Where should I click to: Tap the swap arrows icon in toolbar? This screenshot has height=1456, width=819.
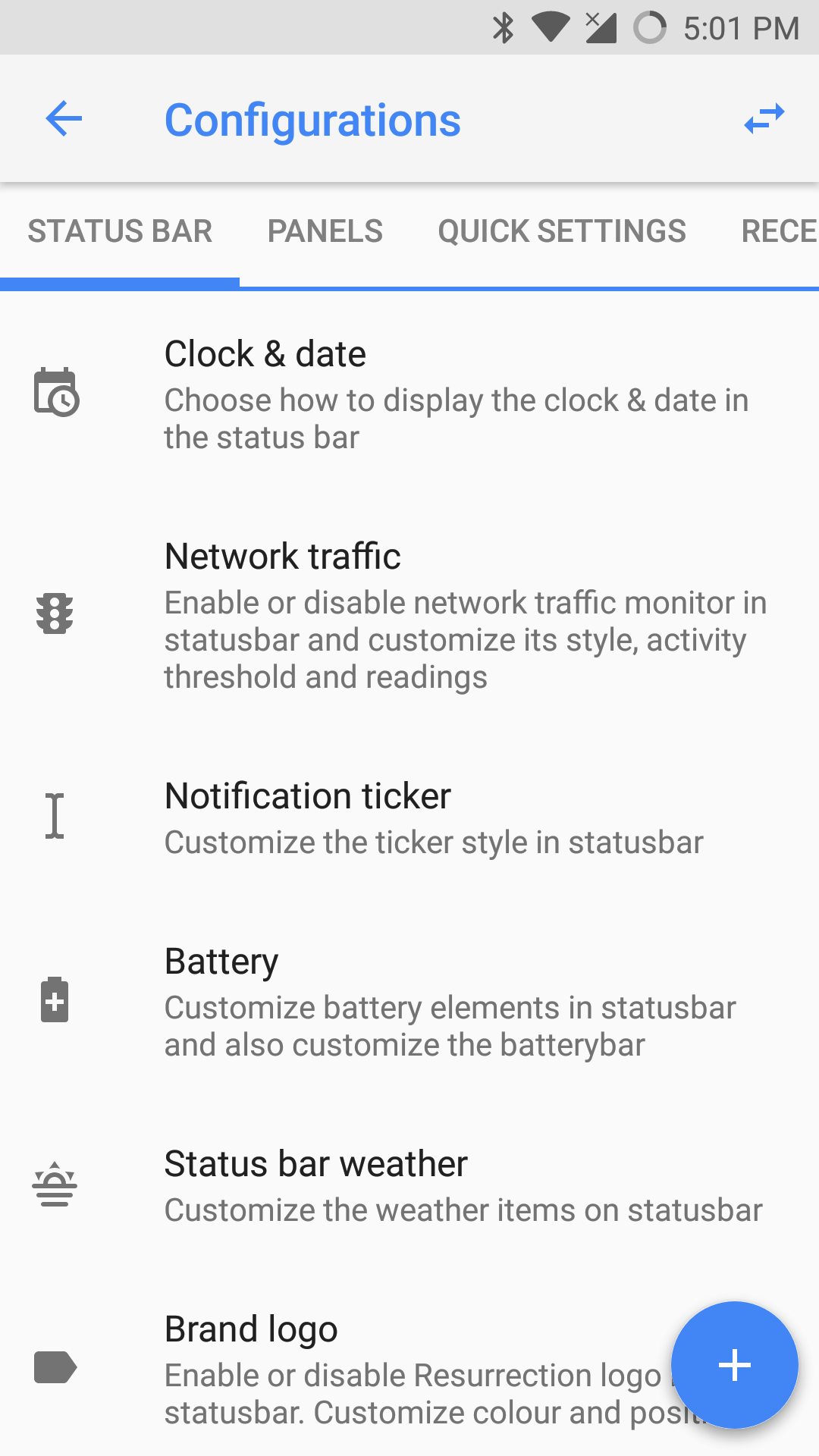click(x=764, y=119)
